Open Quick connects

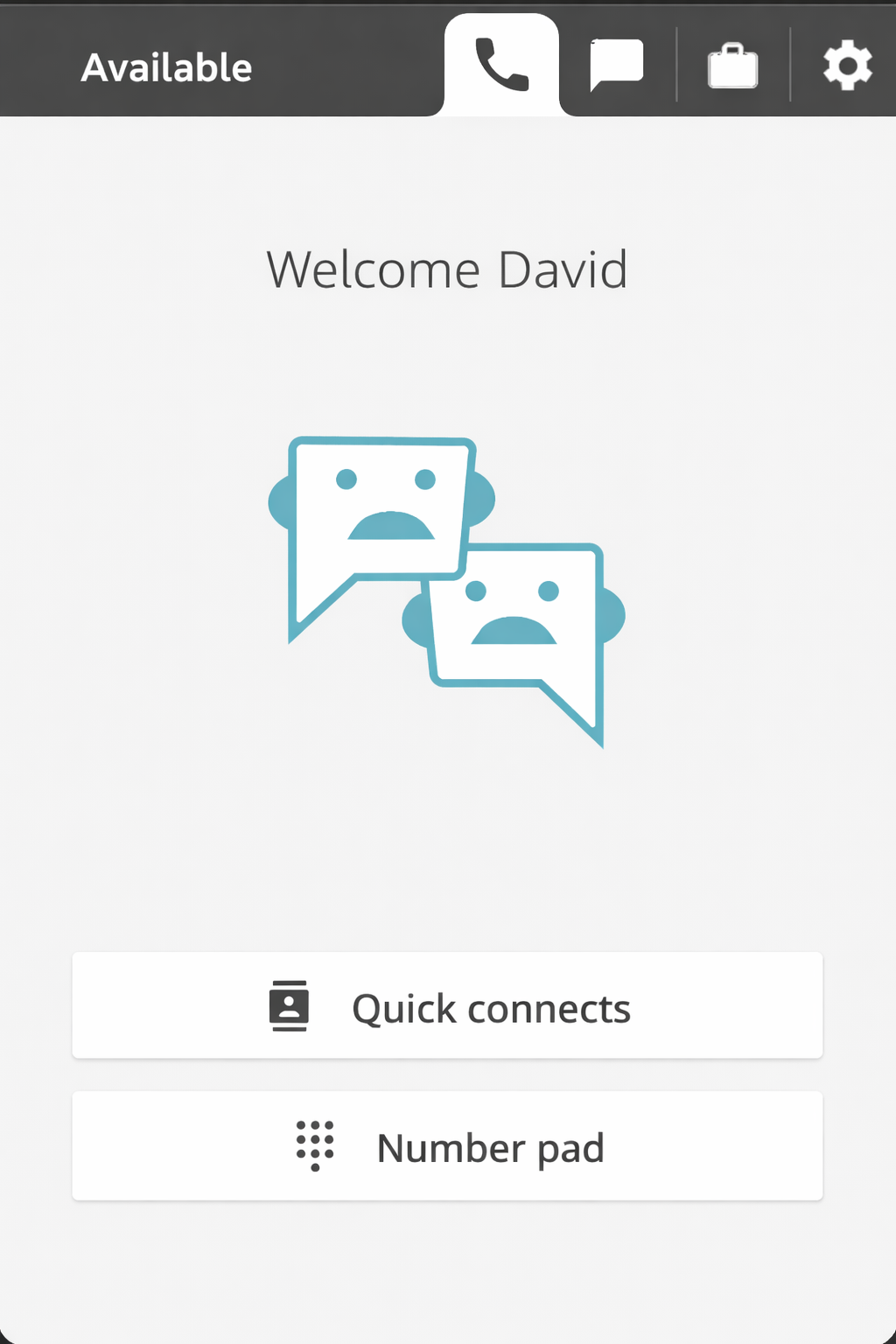pos(447,1006)
